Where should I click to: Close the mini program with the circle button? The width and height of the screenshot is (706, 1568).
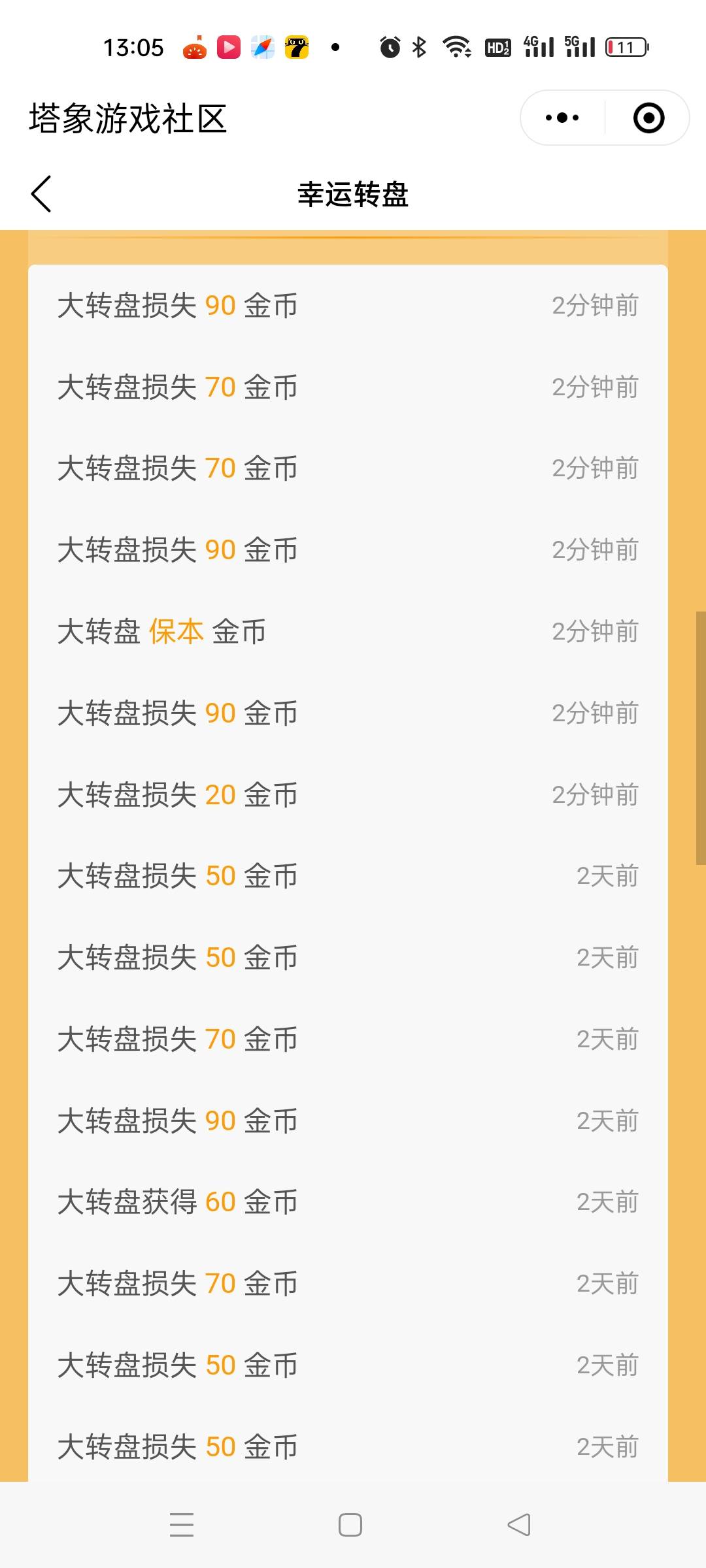[648, 118]
